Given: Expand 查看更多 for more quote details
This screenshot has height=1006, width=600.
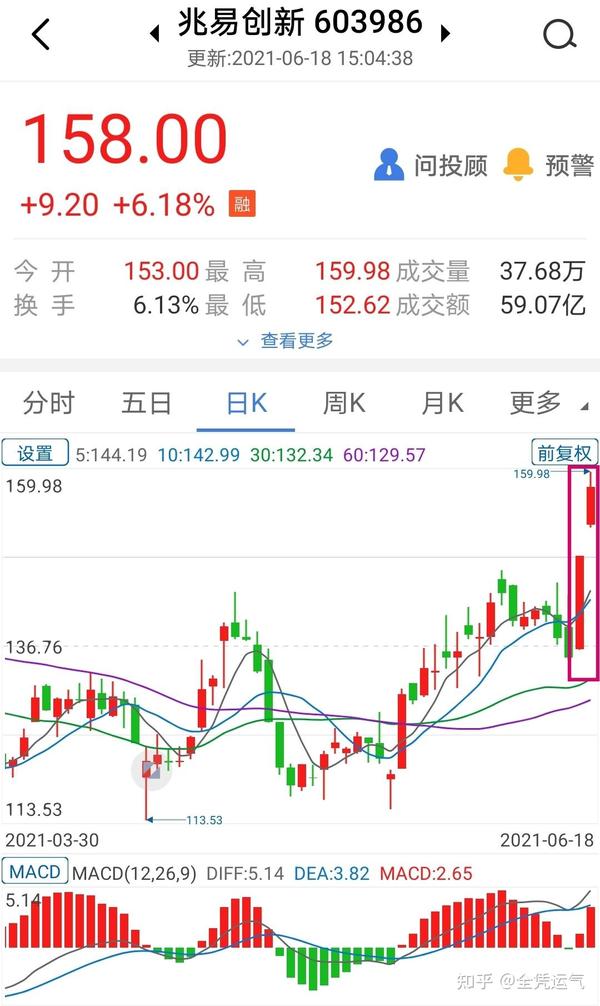Looking at the screenshot, I should click(x=286, y=341).
